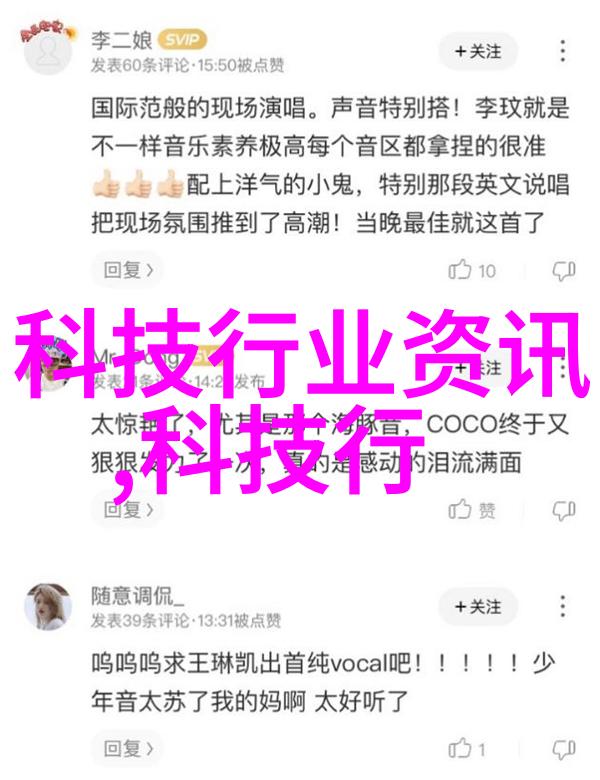
Task: Like 李二娘's comment with 10 likes
Action: [x=472, y=270]
